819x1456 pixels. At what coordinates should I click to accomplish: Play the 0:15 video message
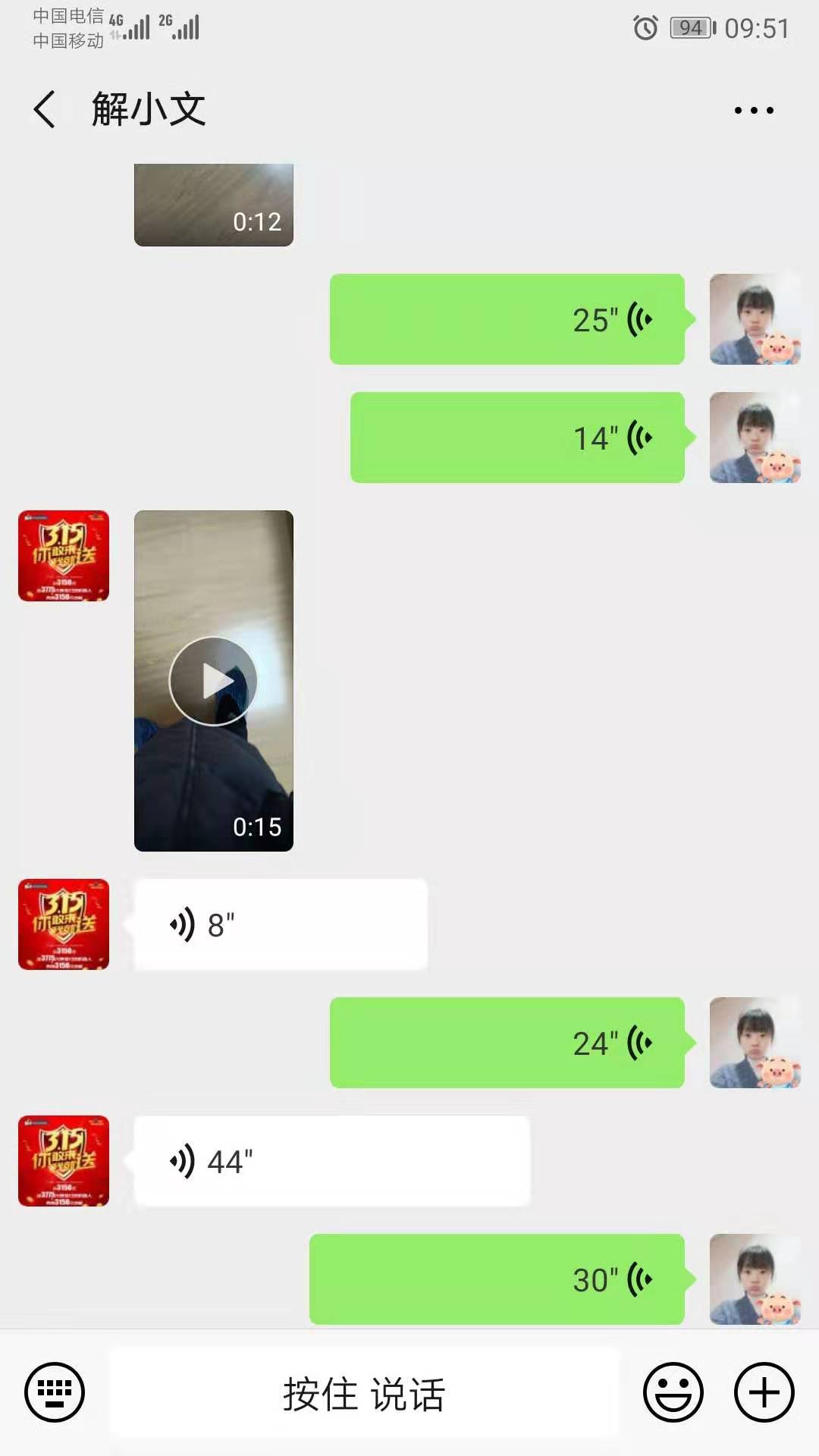click(214, 681)
